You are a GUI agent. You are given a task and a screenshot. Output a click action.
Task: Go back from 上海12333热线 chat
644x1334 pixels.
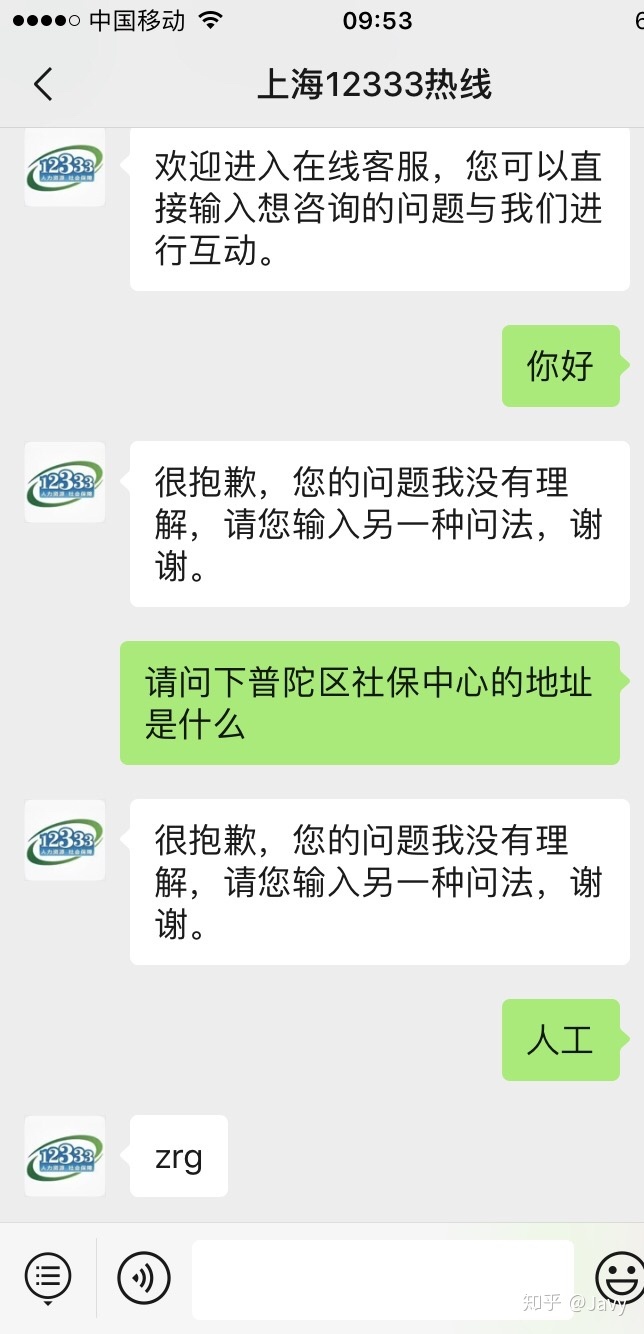42,85
